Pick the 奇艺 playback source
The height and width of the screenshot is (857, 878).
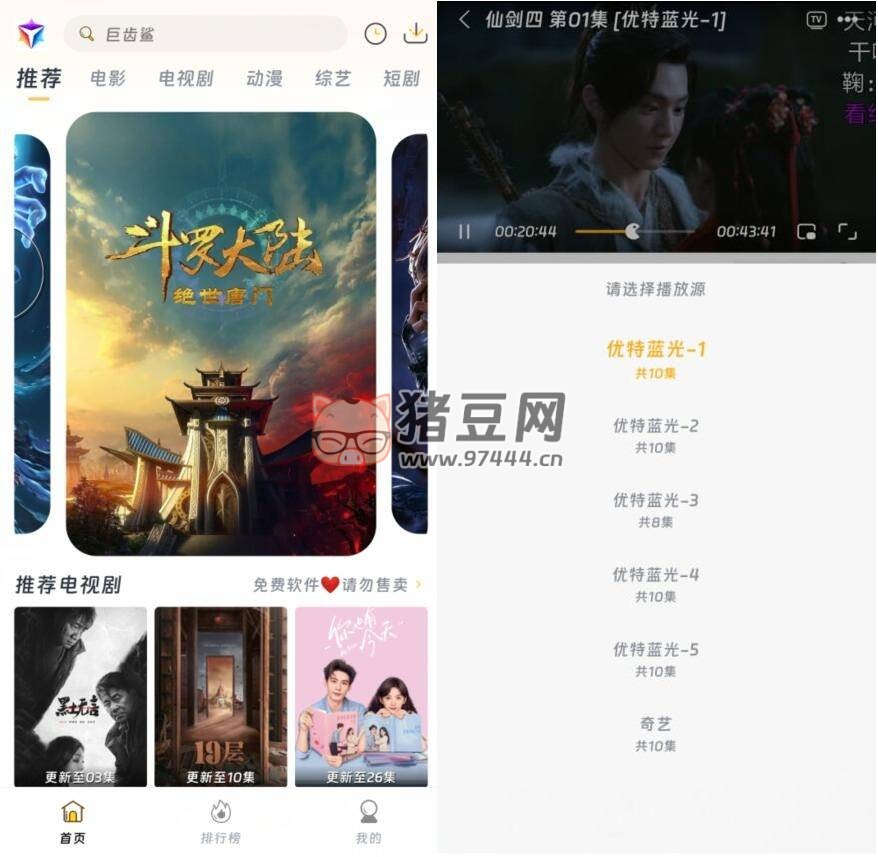[x=656, y=733]
